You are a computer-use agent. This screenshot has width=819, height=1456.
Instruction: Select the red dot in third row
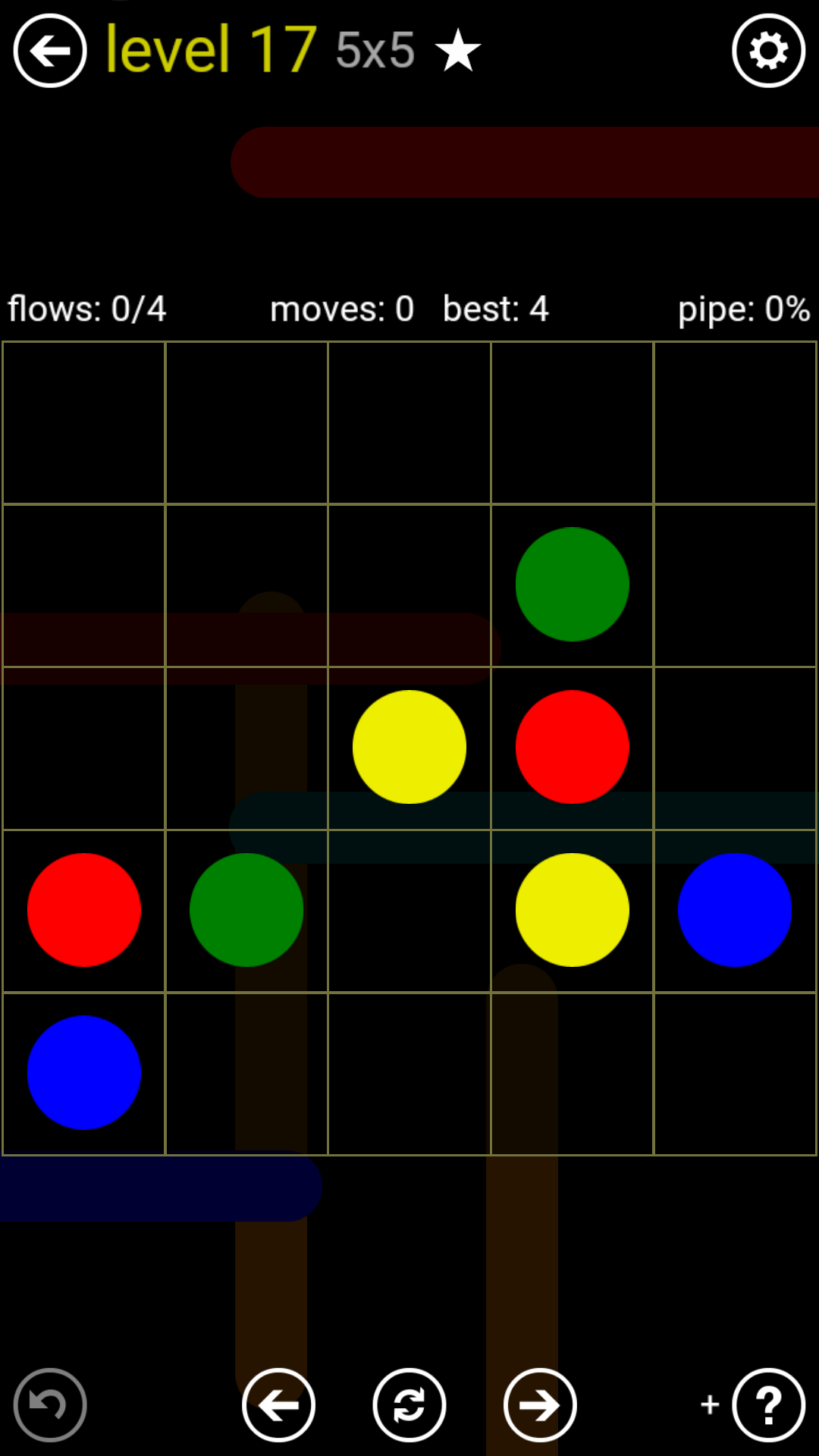573,747
